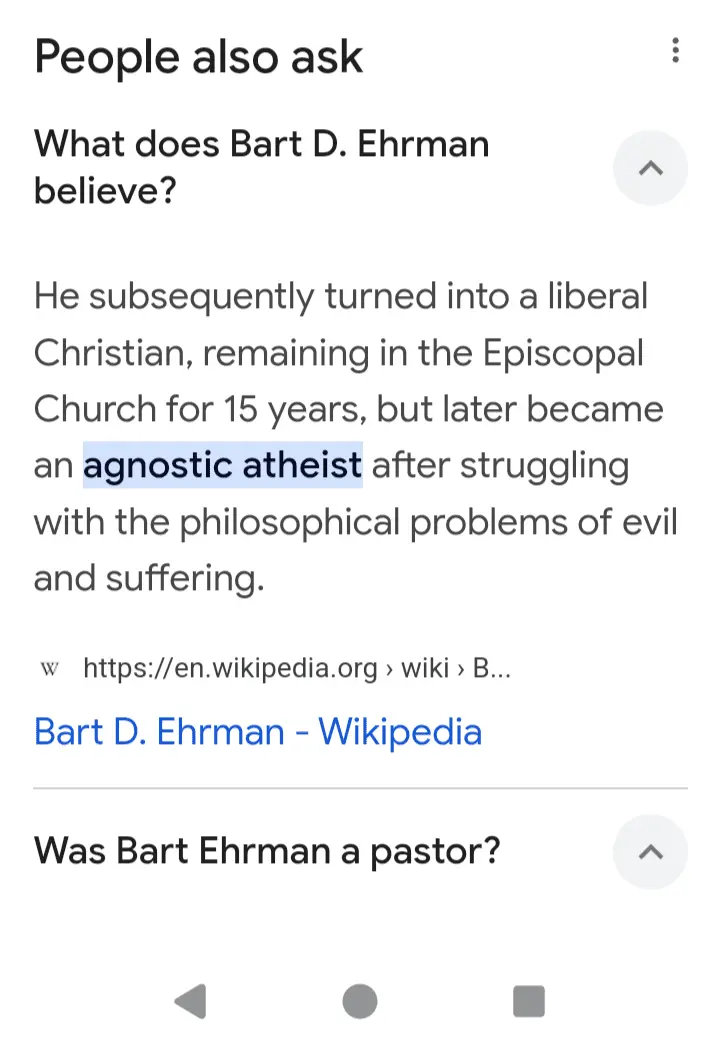Tap the system home button

(x=360, y=1000)
